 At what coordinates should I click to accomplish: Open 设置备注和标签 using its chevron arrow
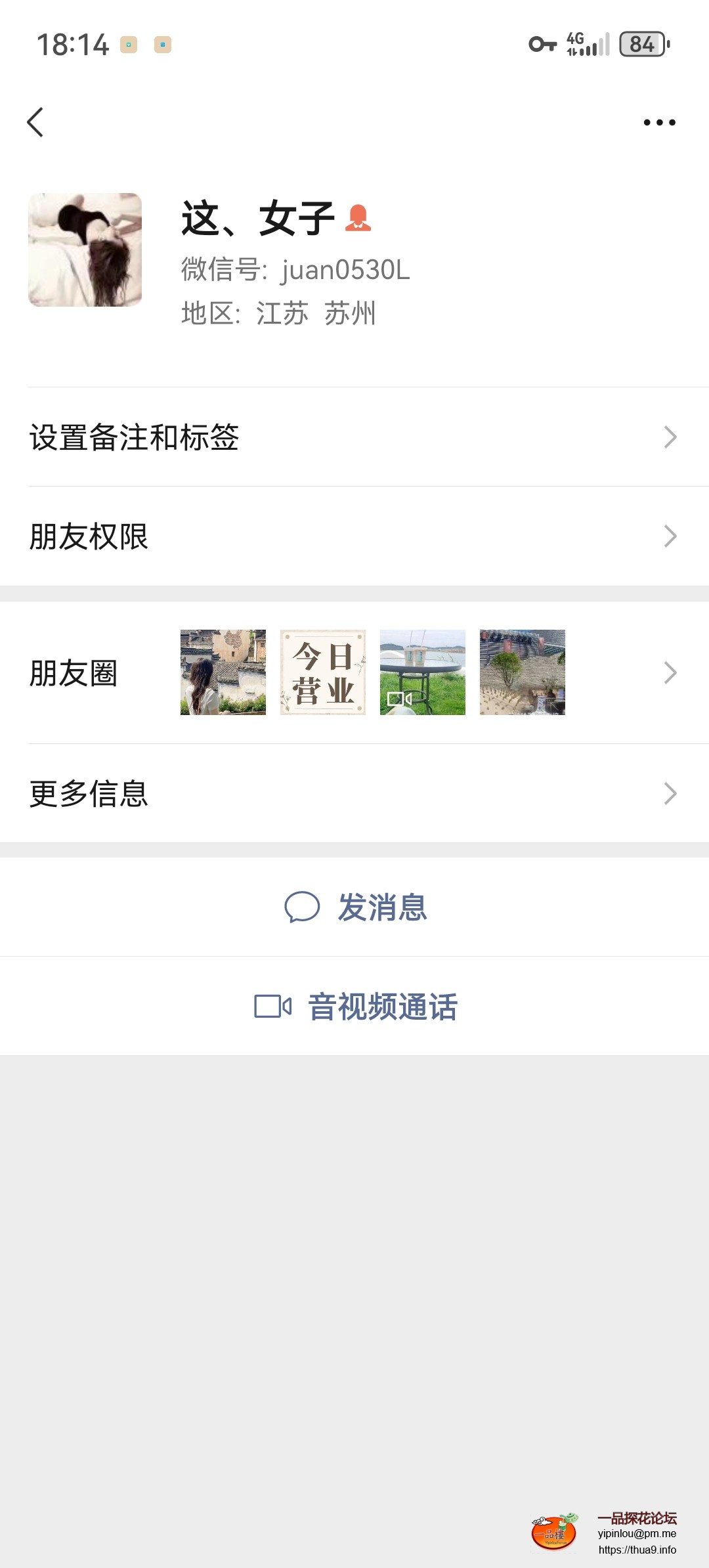[670, 437]
